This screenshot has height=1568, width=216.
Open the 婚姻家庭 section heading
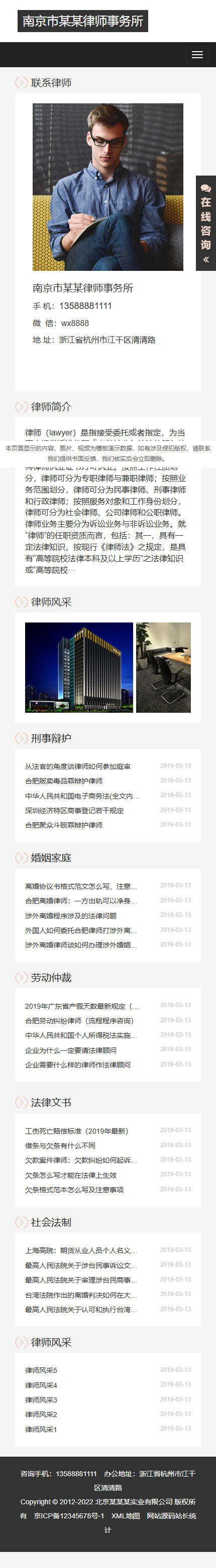tap(51, 858)
